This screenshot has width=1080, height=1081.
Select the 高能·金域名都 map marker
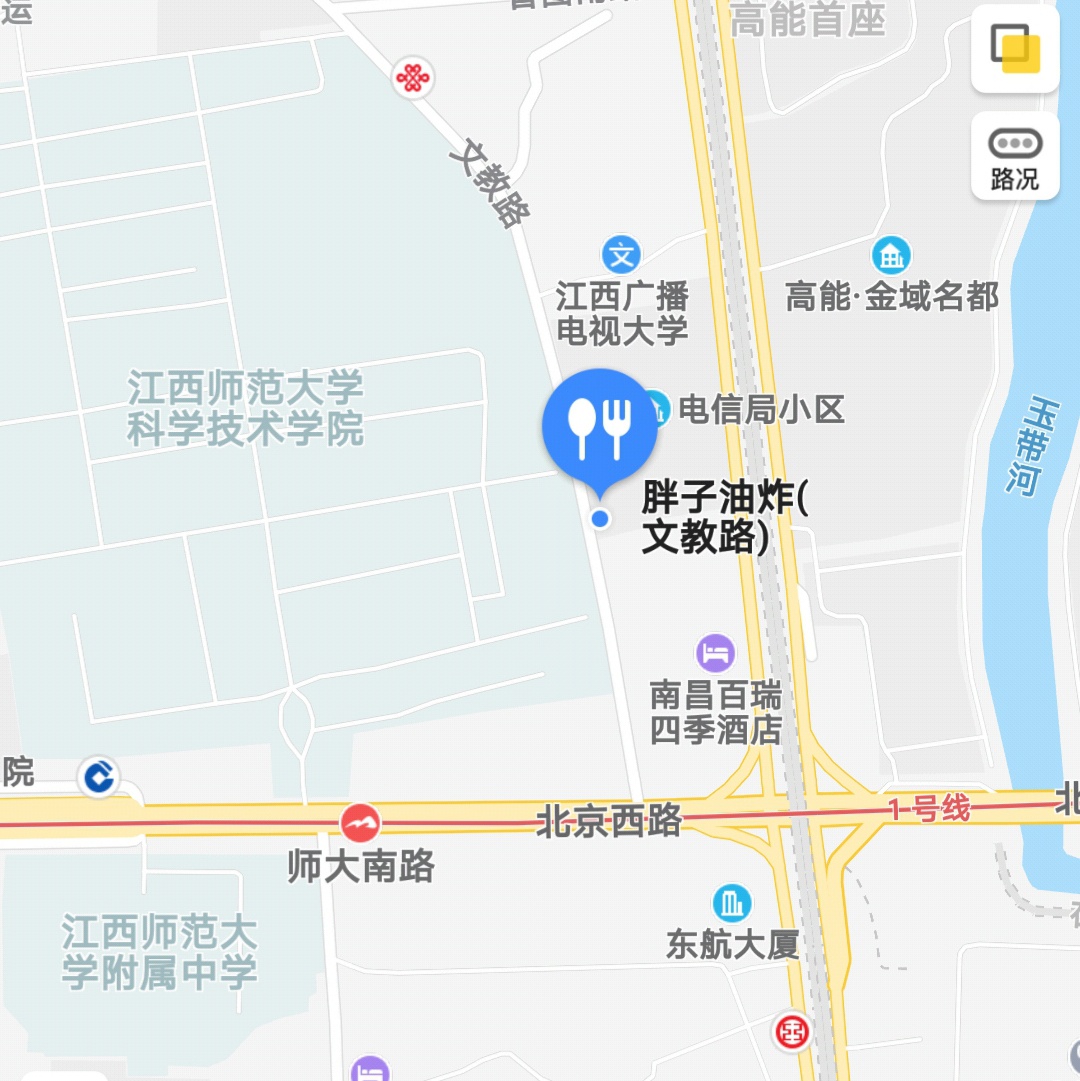890,256
